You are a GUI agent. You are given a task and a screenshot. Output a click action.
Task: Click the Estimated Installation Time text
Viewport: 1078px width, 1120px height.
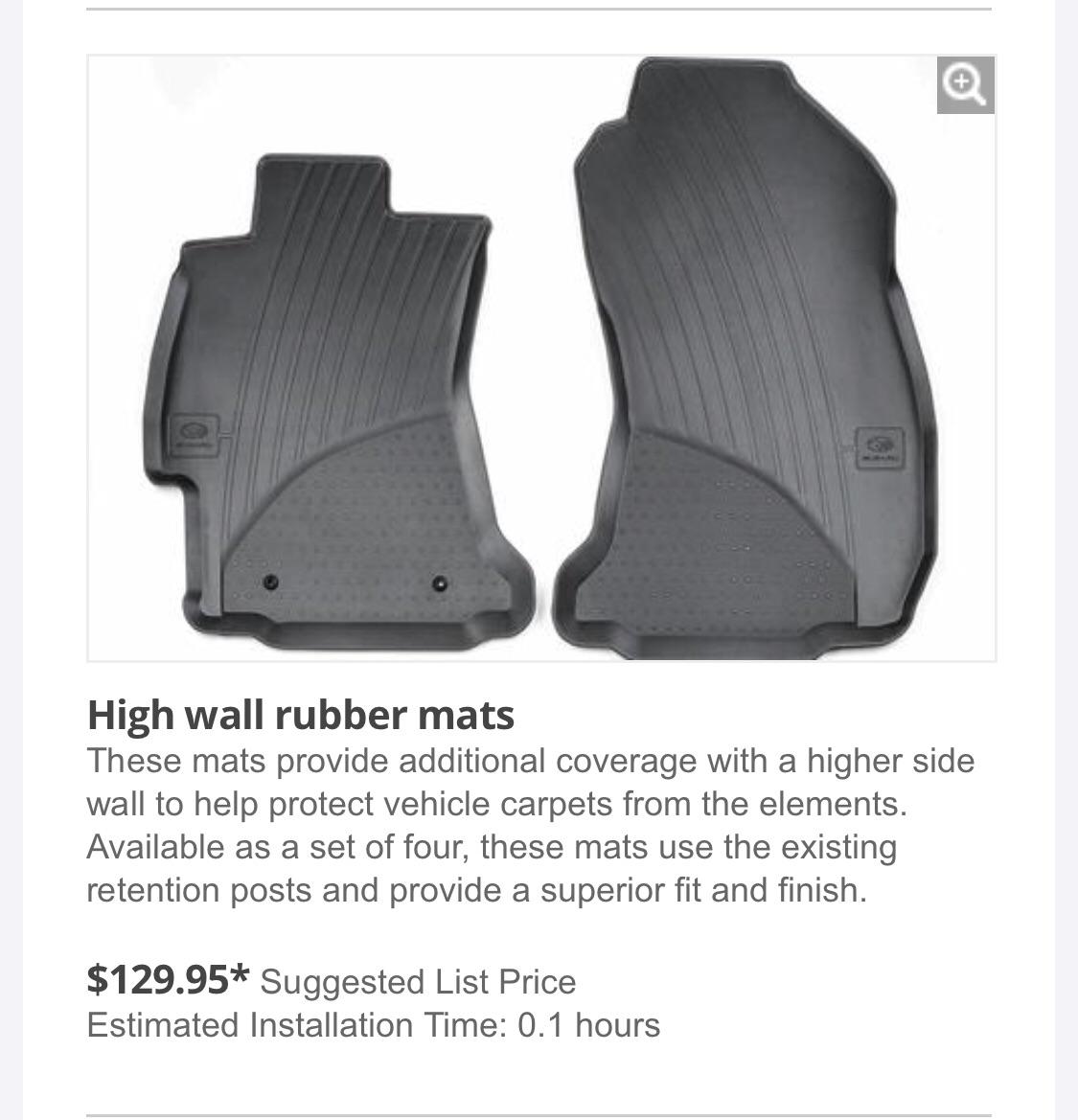374,1027
